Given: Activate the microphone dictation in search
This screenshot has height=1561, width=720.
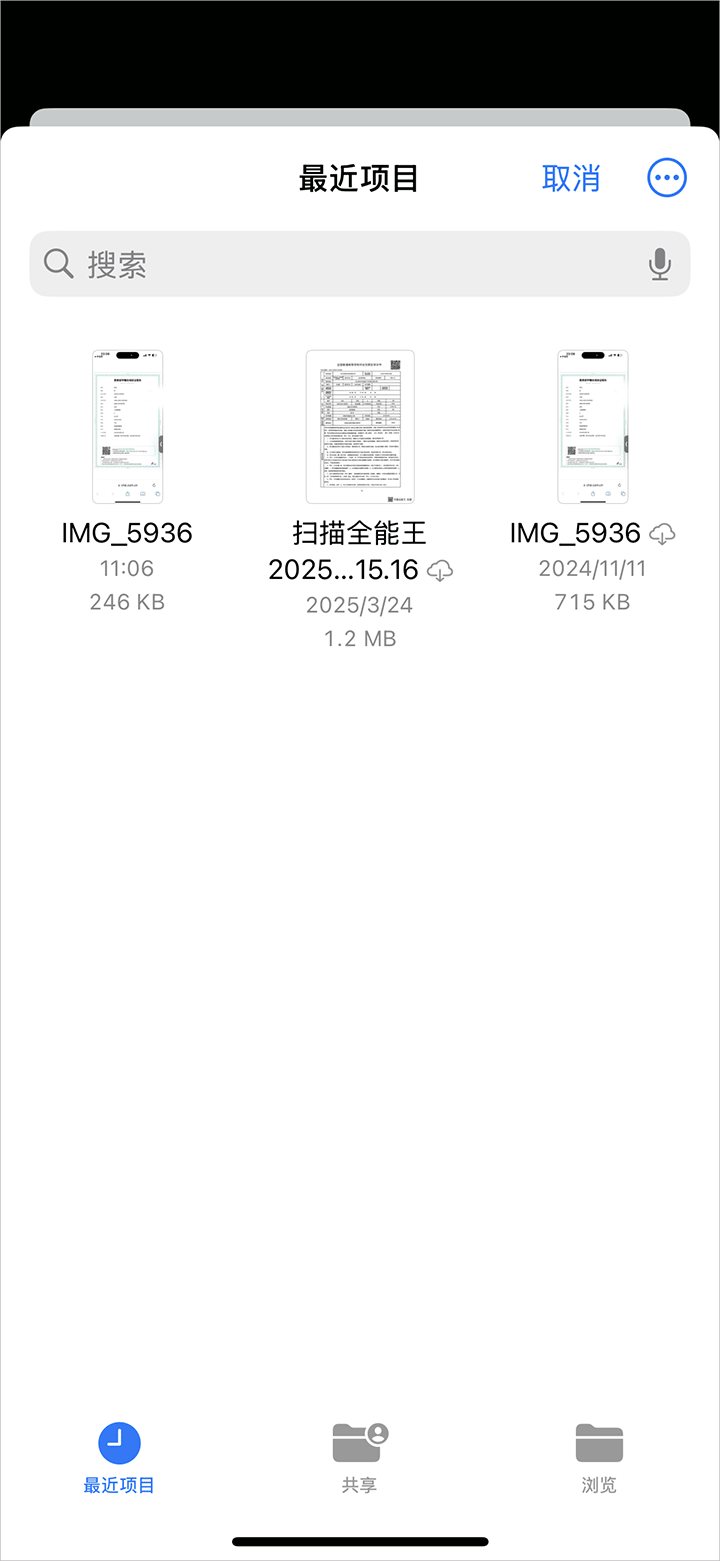Looking at the screenshot, I should click(x=659, y=264).
